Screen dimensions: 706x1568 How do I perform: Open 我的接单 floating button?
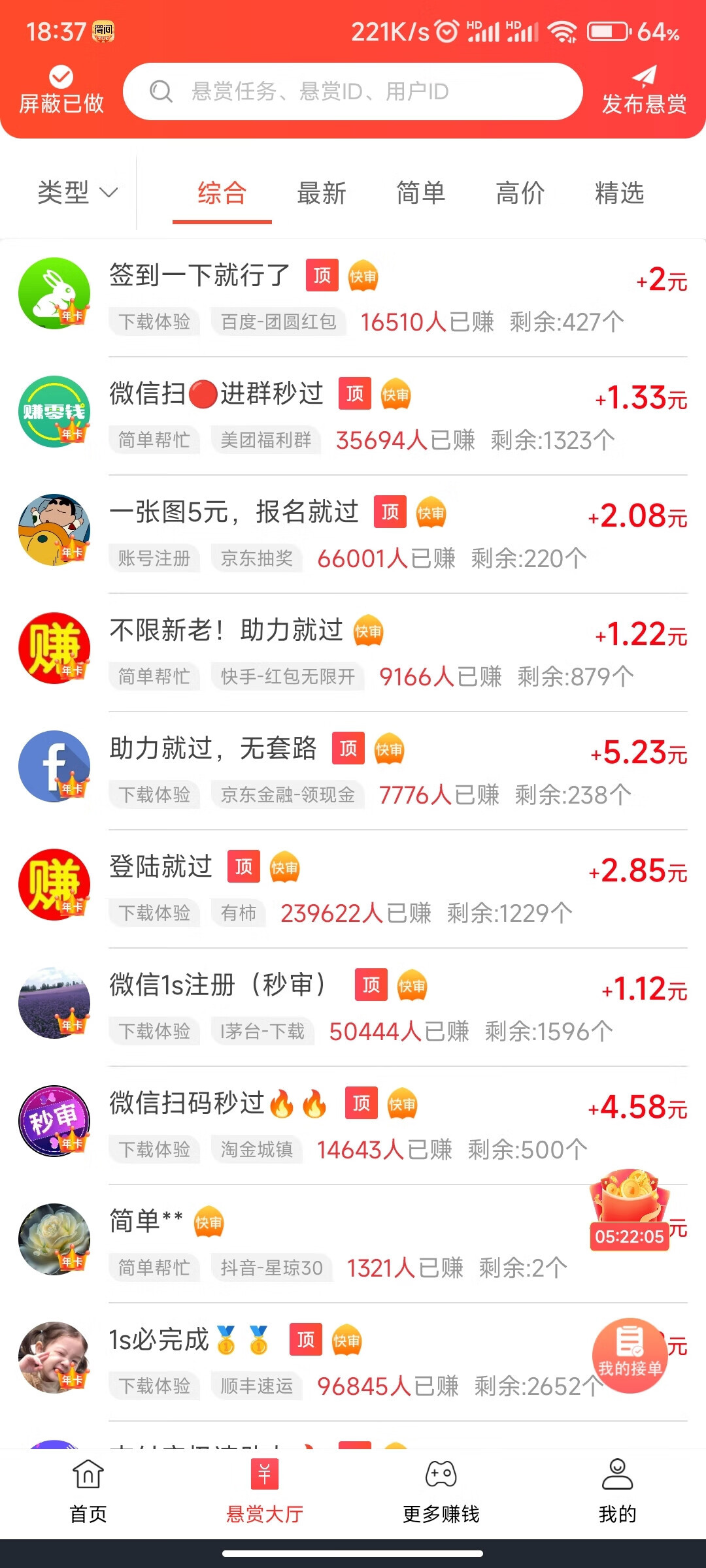tap(630, 1356)
